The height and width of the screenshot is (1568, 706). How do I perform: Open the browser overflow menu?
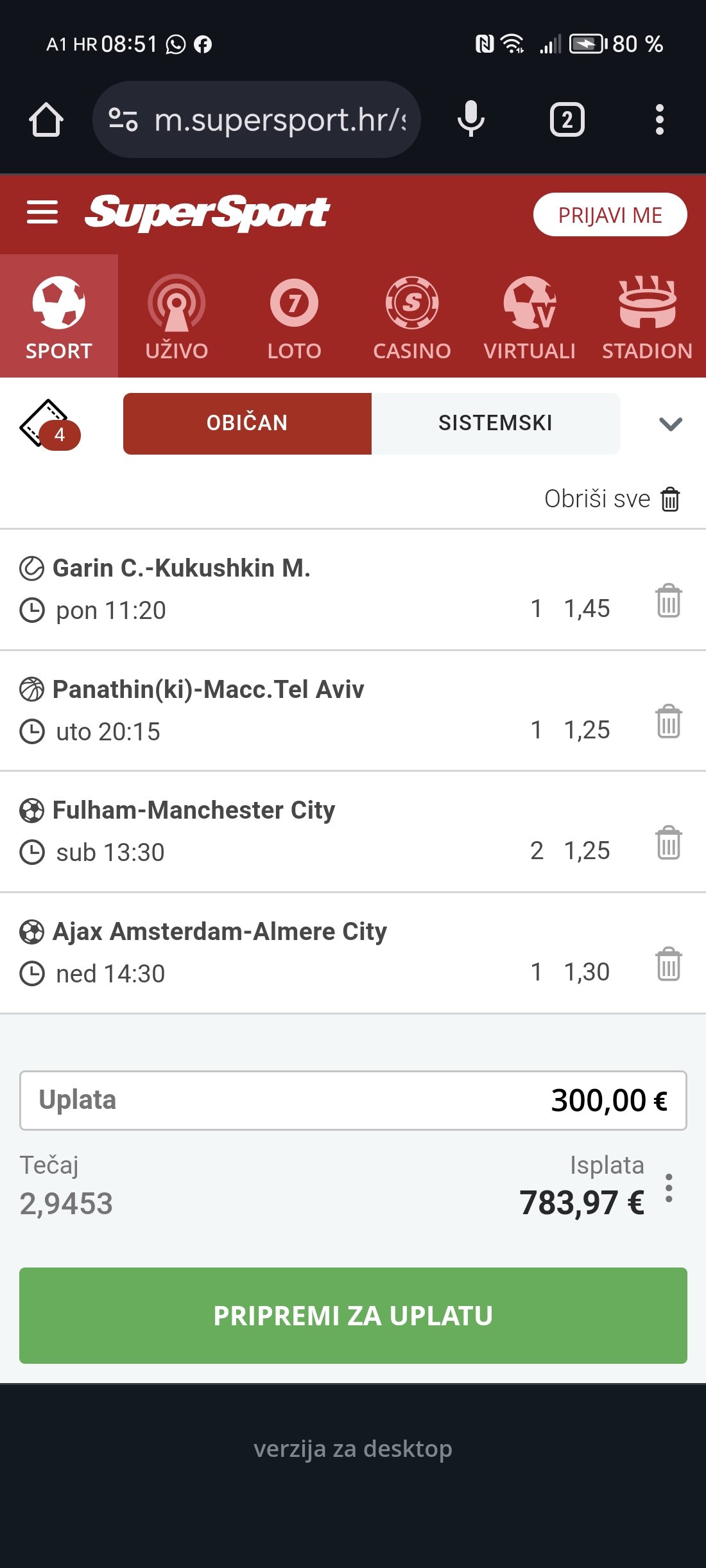point(659,119)
